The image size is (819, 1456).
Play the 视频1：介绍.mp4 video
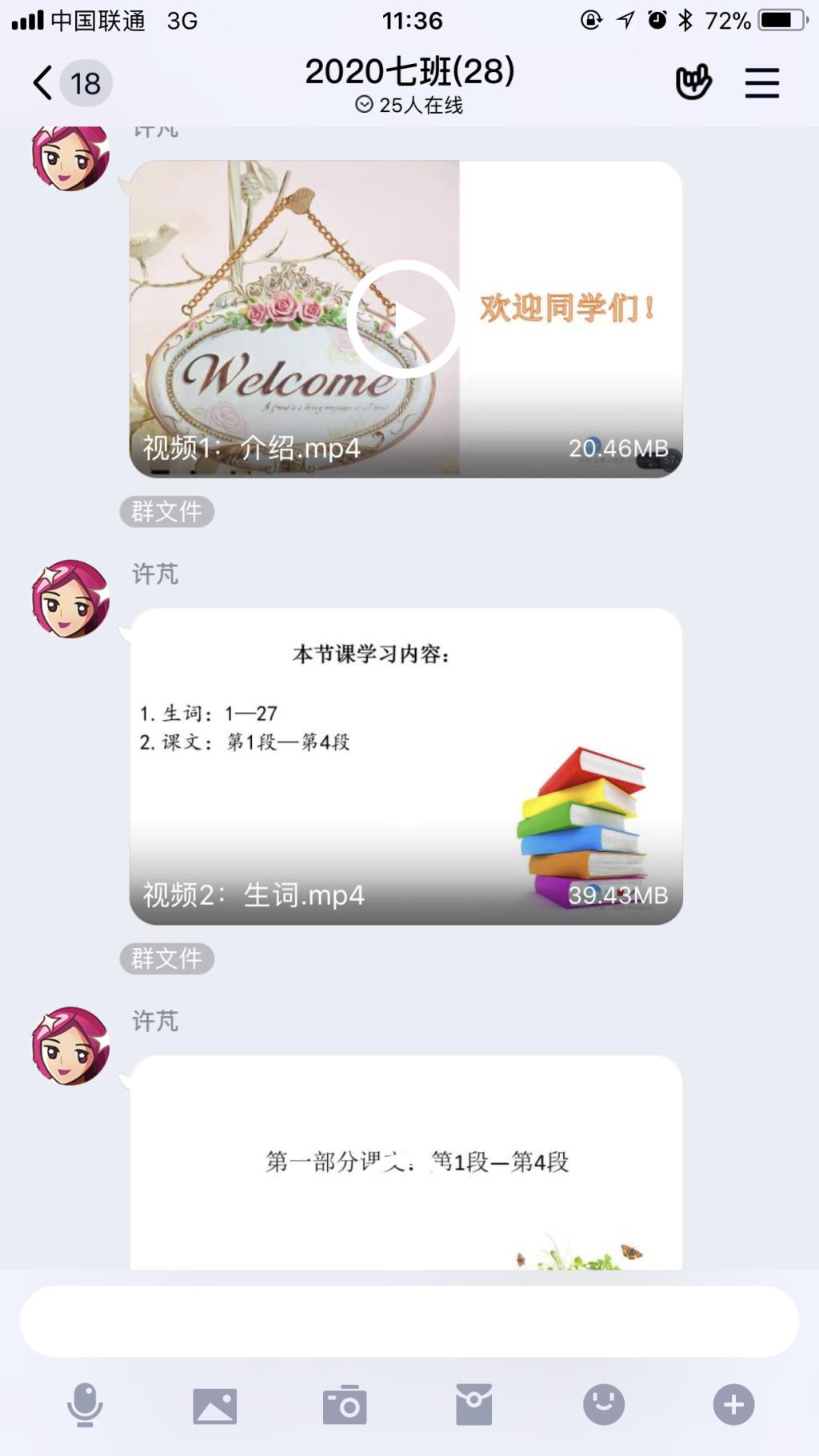point(406,319)
